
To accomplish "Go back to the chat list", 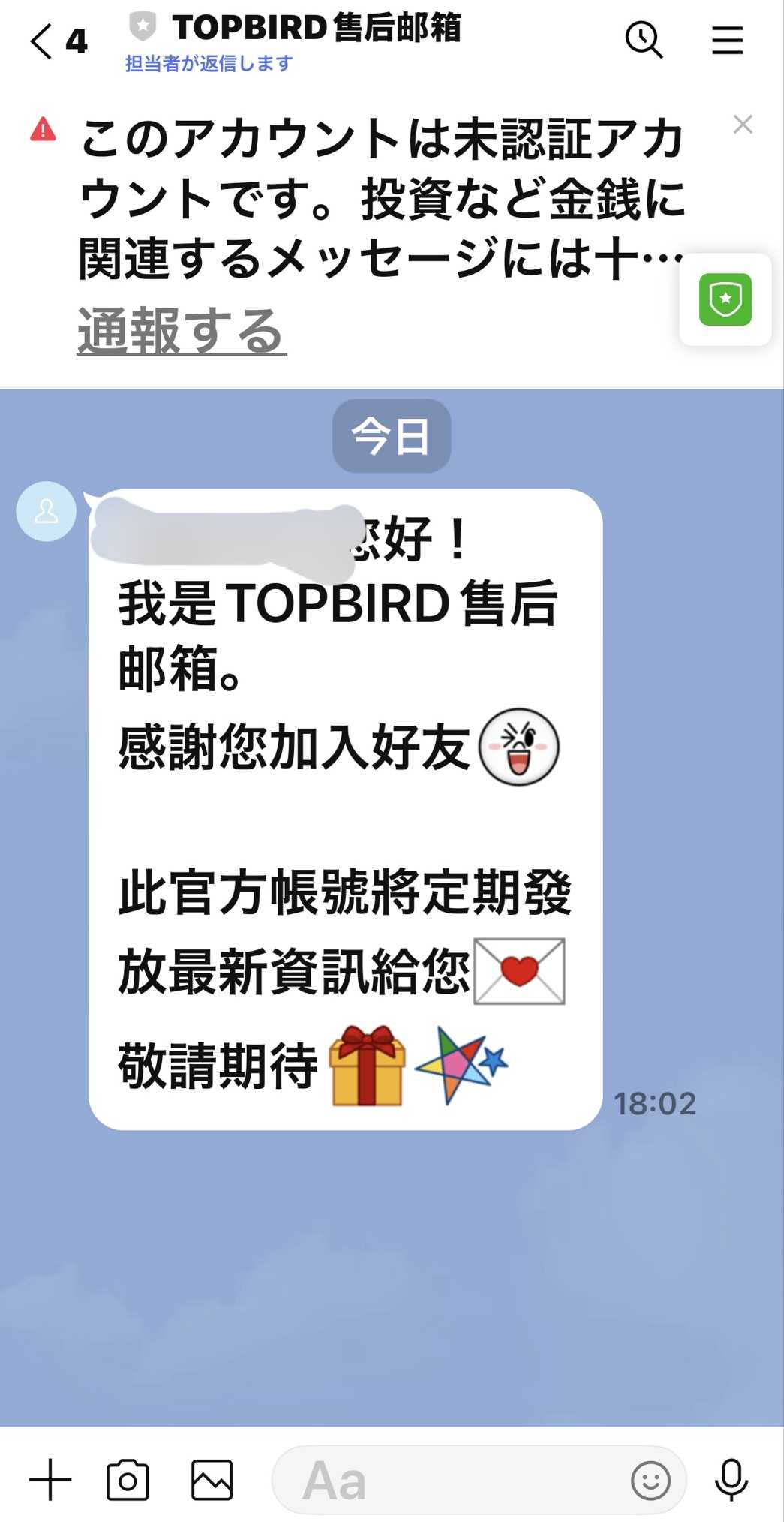I will [x=44, y=41].
